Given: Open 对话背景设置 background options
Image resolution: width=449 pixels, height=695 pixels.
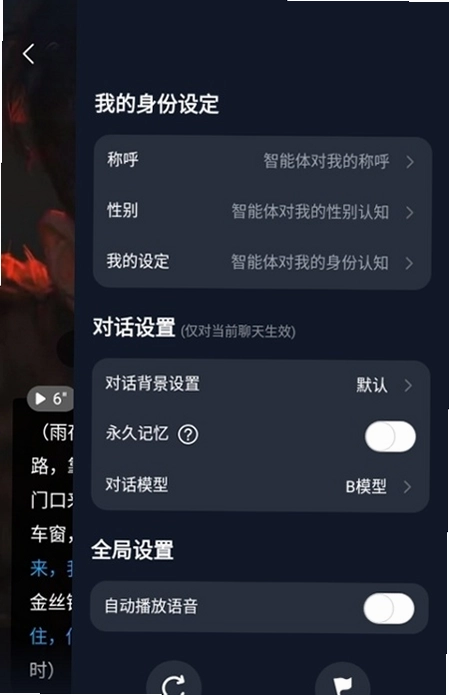Looking at the screenshot, I should 260,385.
